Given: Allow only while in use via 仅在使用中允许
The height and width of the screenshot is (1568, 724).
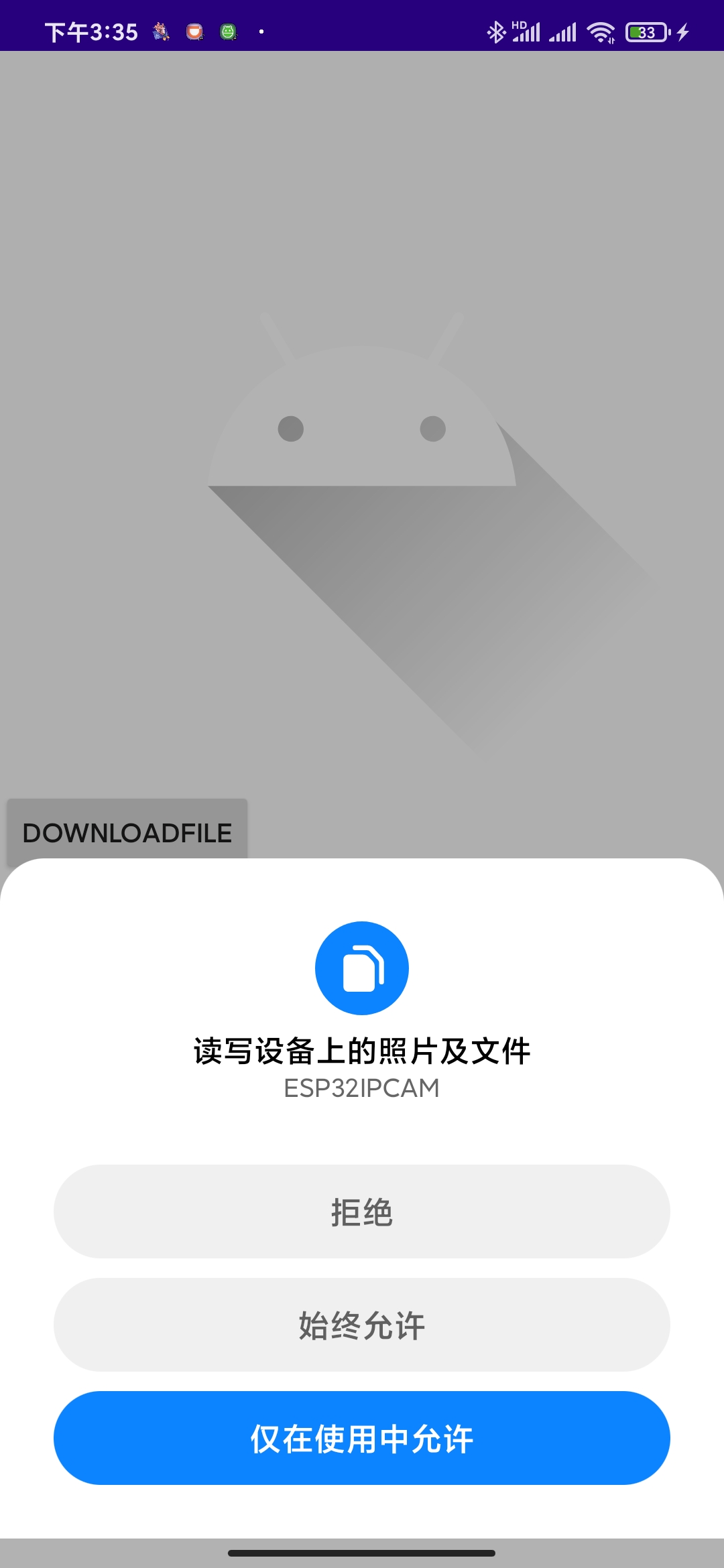Looking at the screenshot, I should pyautogui.click(x=362, y=1437).
